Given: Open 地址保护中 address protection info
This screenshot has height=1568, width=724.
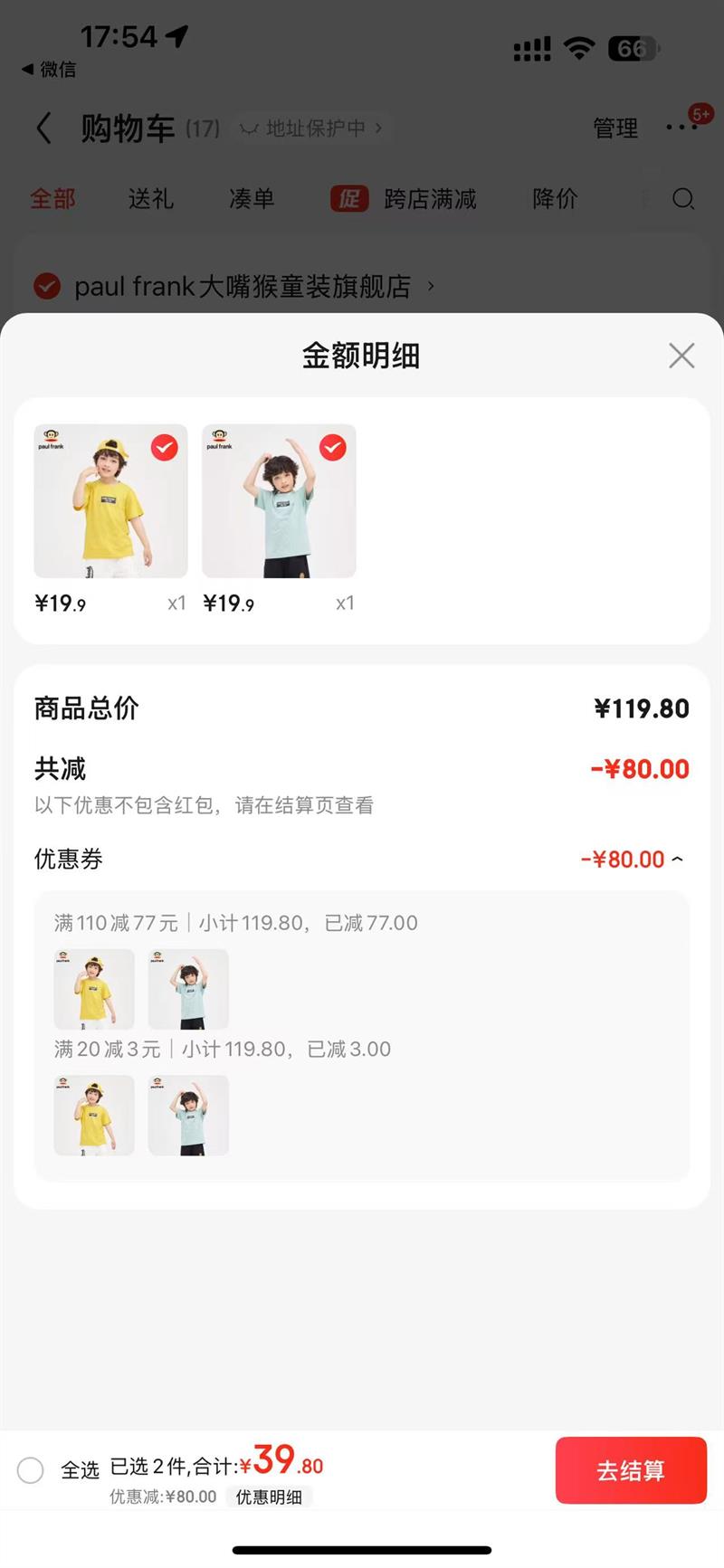Looking at the screenshot, I should [x=312, y=128].
